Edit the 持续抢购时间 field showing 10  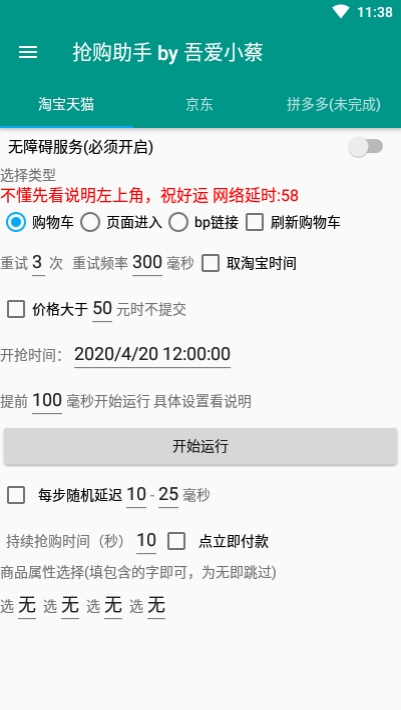coord(146,541)
